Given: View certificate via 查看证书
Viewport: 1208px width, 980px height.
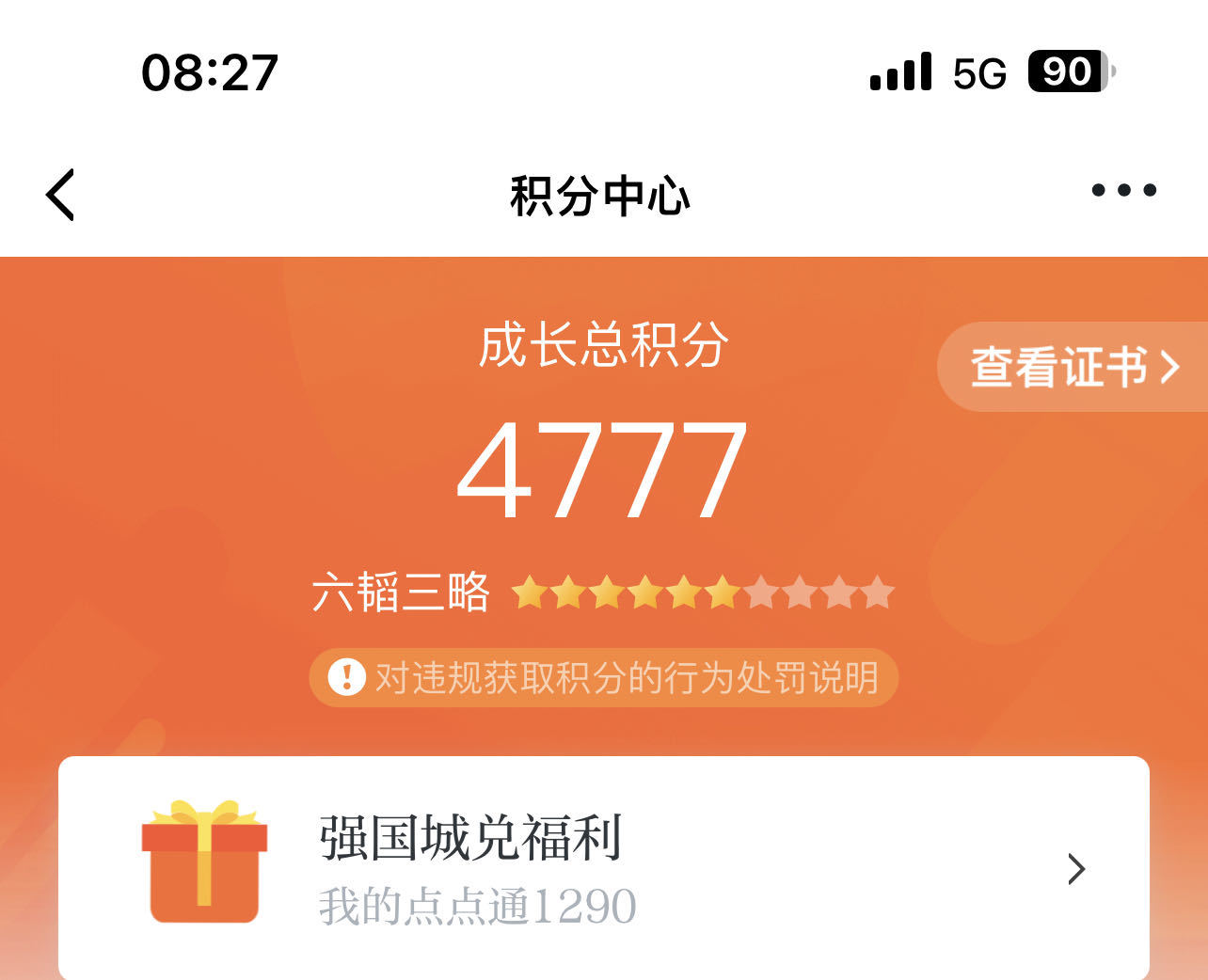Looking at the screenshot, I should pos(1073,367).
